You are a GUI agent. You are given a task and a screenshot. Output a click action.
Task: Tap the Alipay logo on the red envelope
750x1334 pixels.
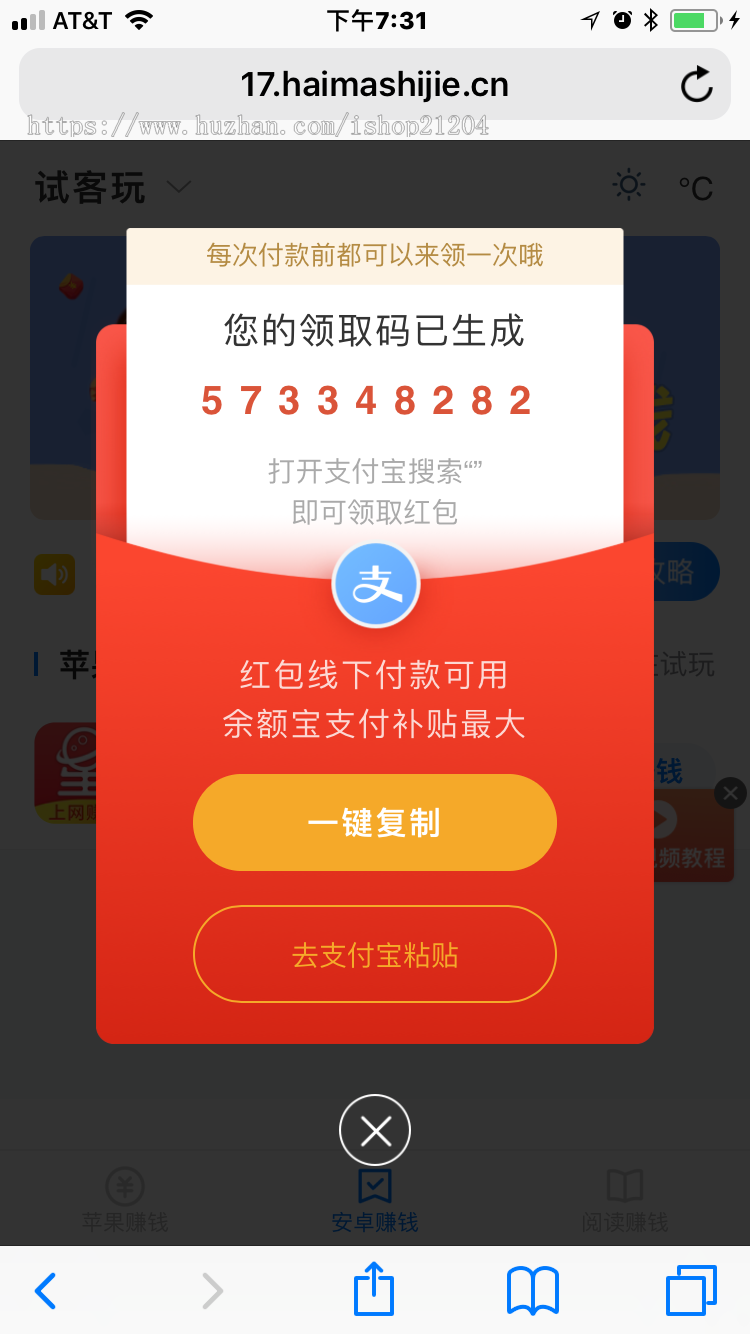[x=375, y=584]
